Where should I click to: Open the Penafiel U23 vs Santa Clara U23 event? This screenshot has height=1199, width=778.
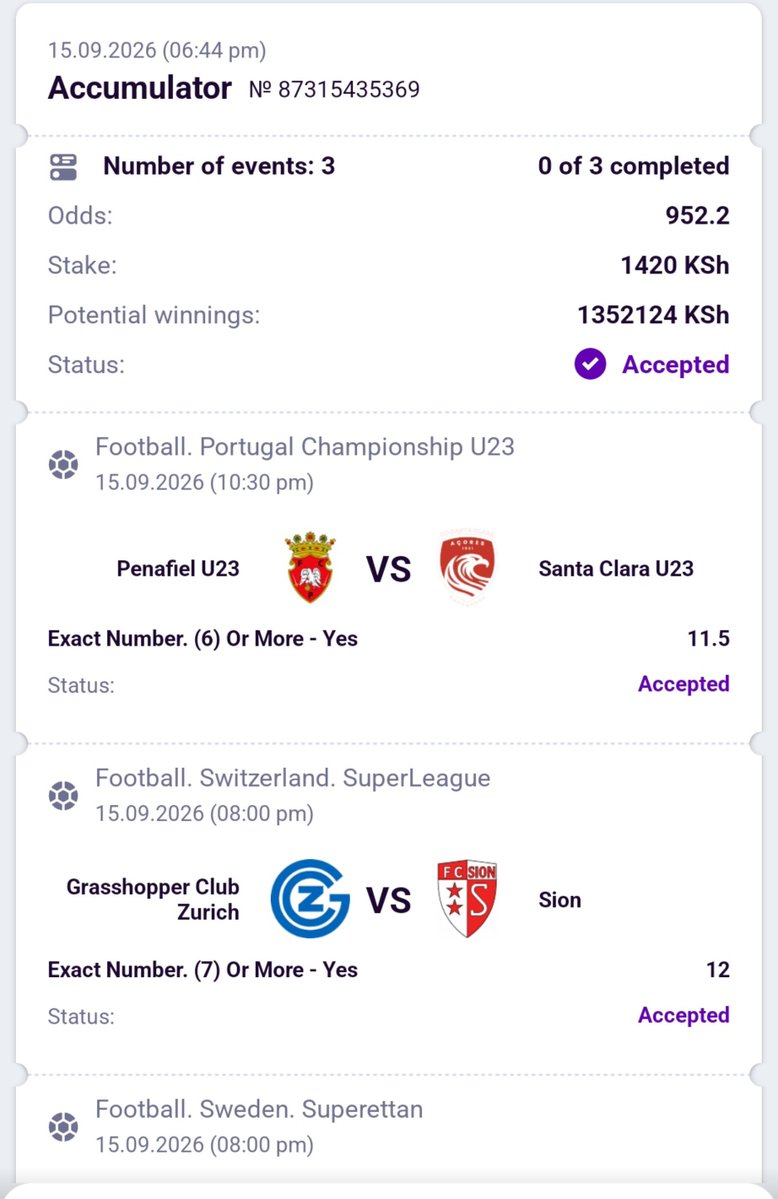pos(389,569)
